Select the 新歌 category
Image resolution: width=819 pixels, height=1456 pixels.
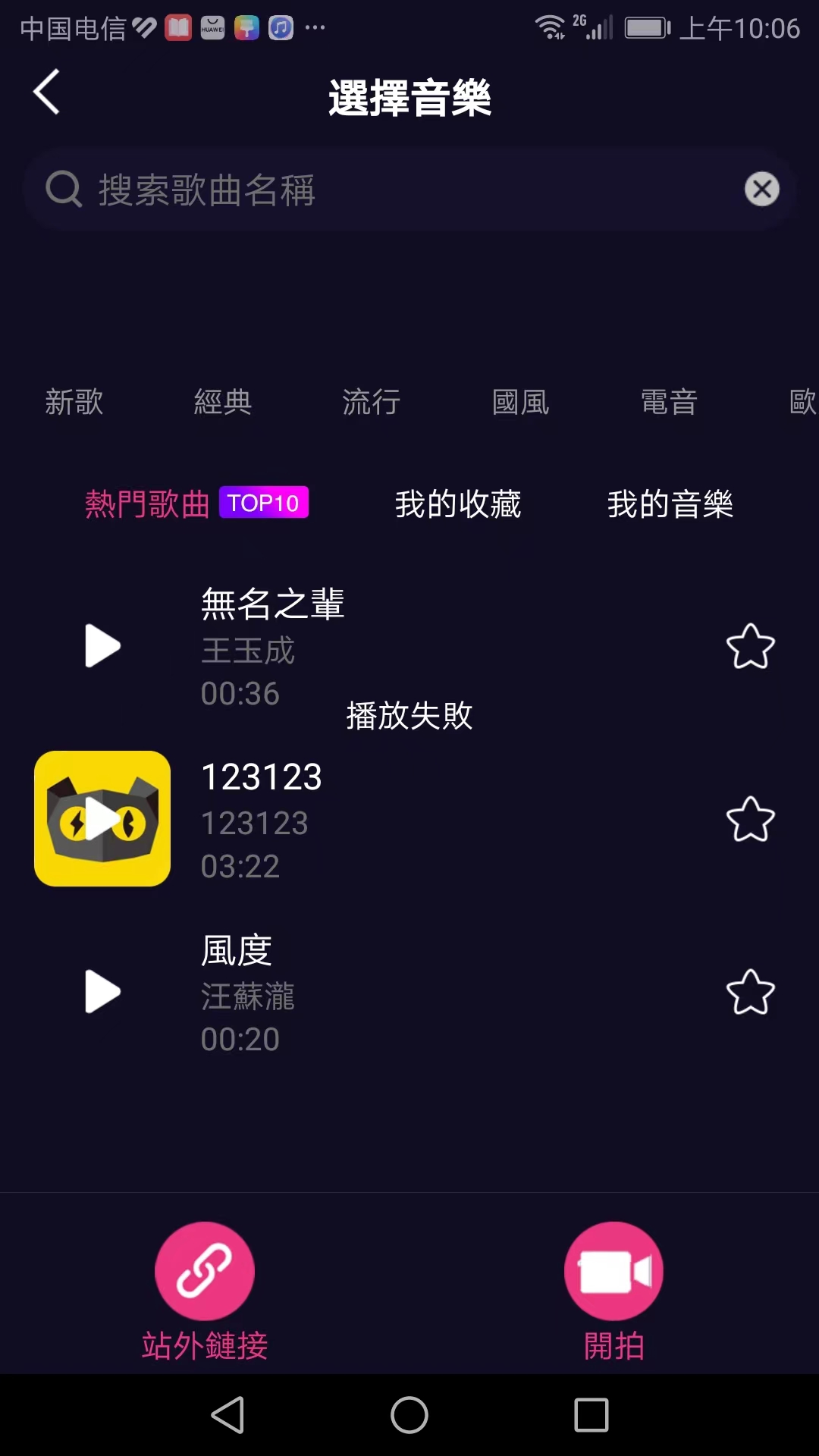[x=74, y=402]
